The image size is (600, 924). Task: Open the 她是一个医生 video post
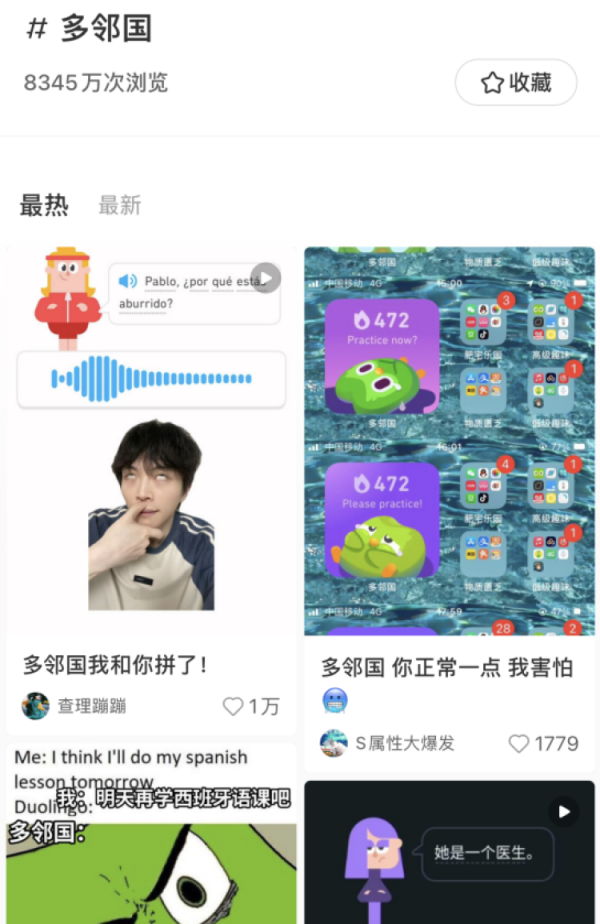(448, 852)
